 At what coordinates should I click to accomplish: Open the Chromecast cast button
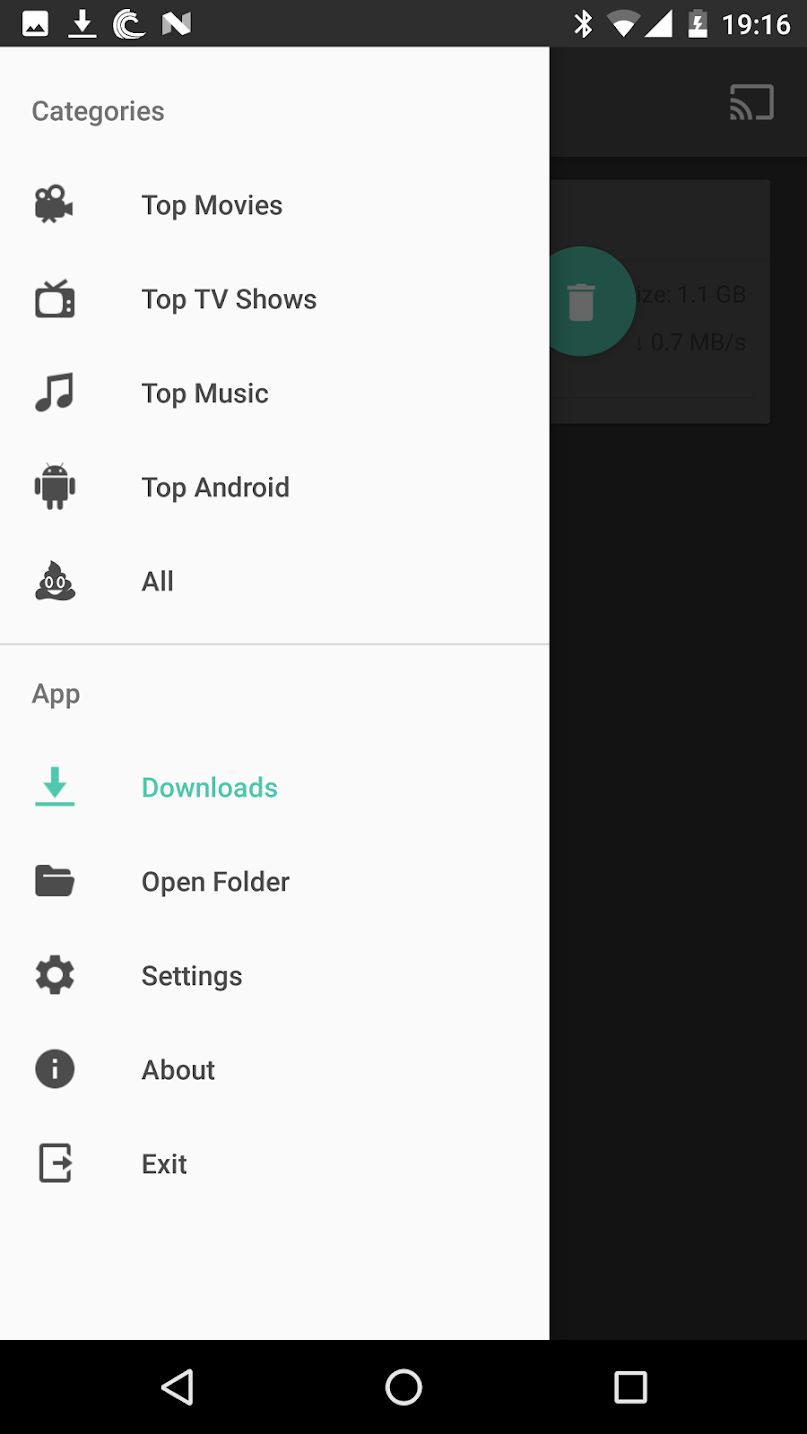click(751, 102)
